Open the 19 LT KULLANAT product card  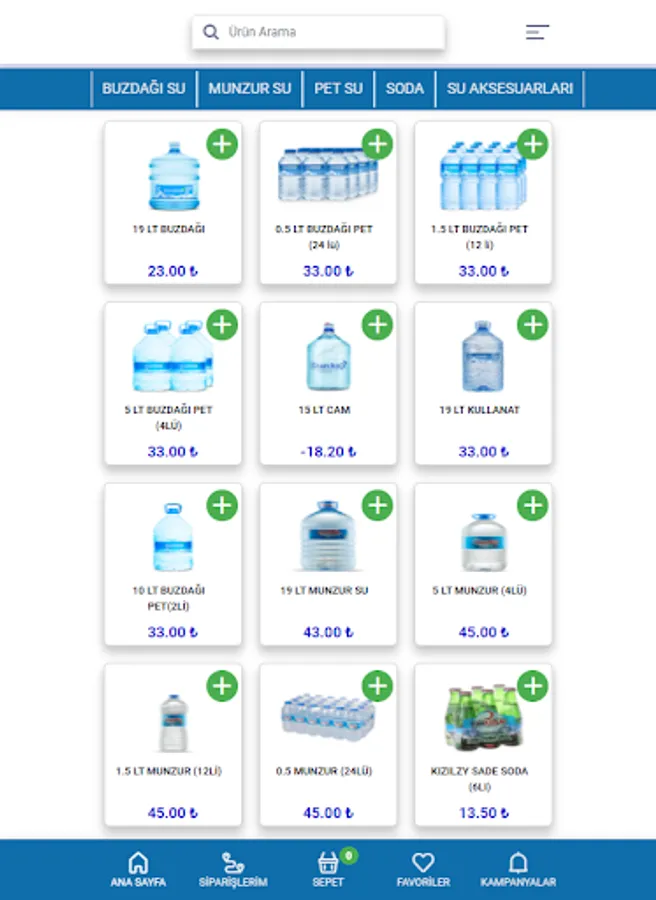point(483,385)
